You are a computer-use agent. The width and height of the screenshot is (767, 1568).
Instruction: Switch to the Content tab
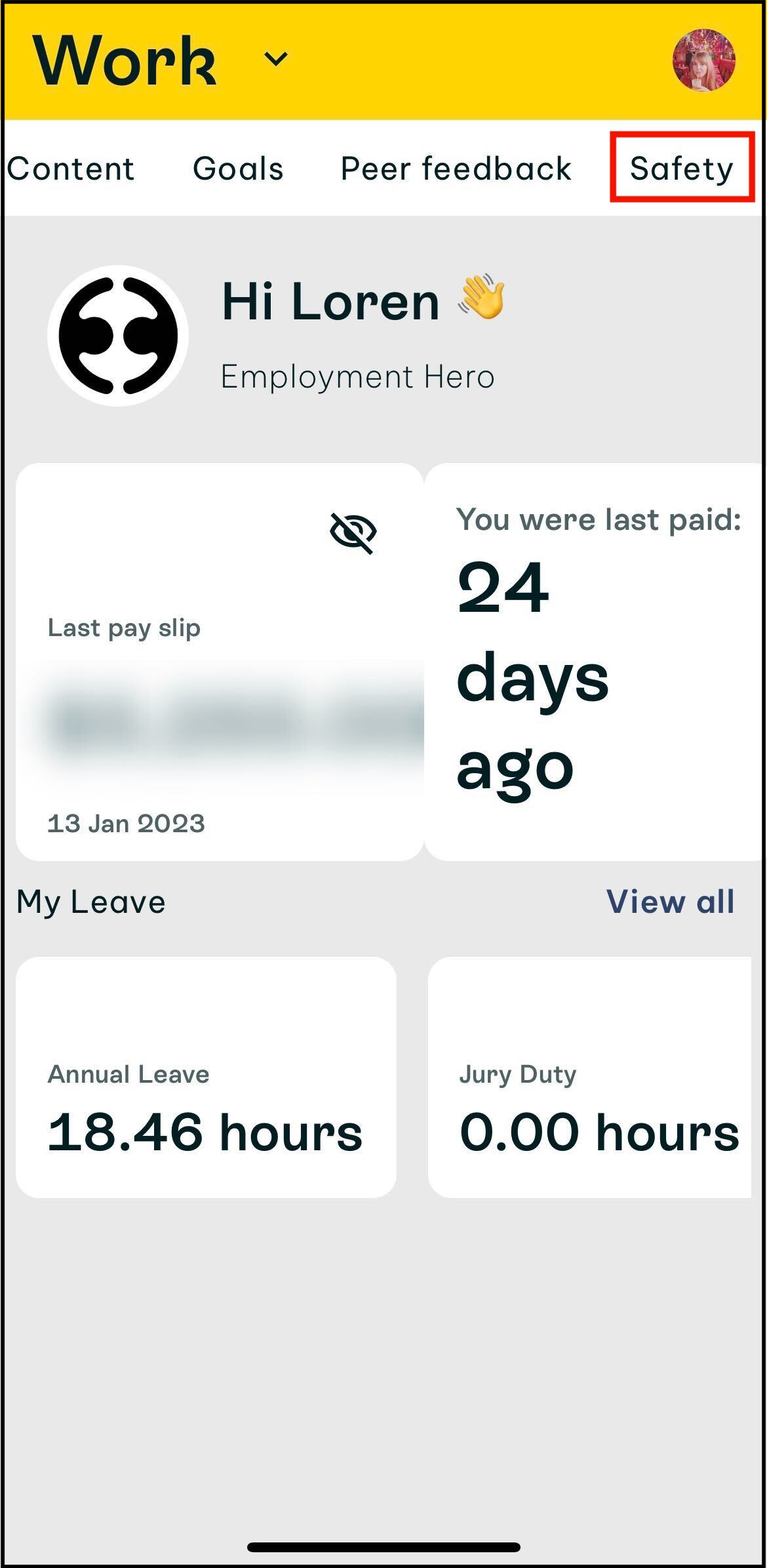pyautogui.click(x=71, y=169)
